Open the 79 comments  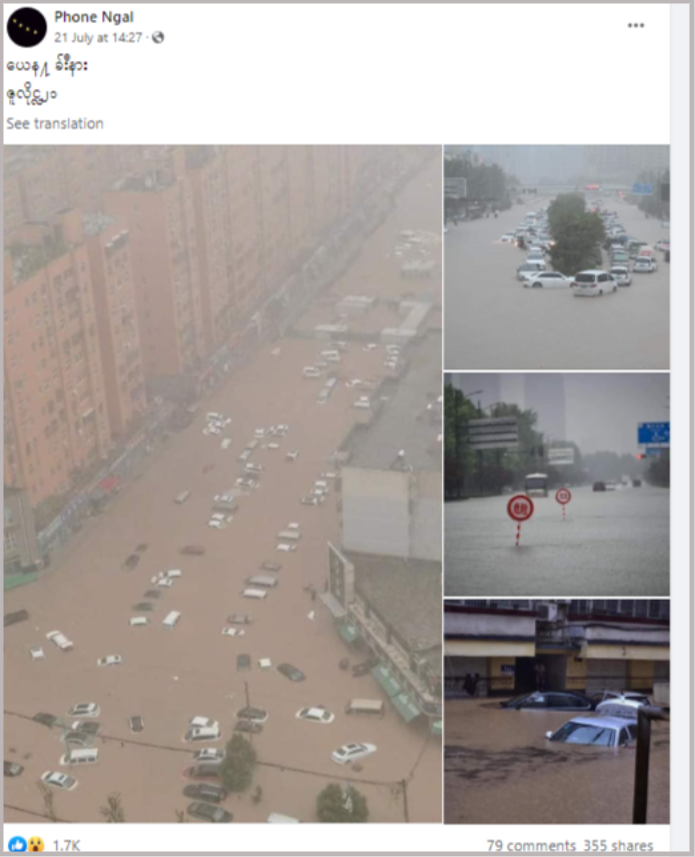coord(531,846)
